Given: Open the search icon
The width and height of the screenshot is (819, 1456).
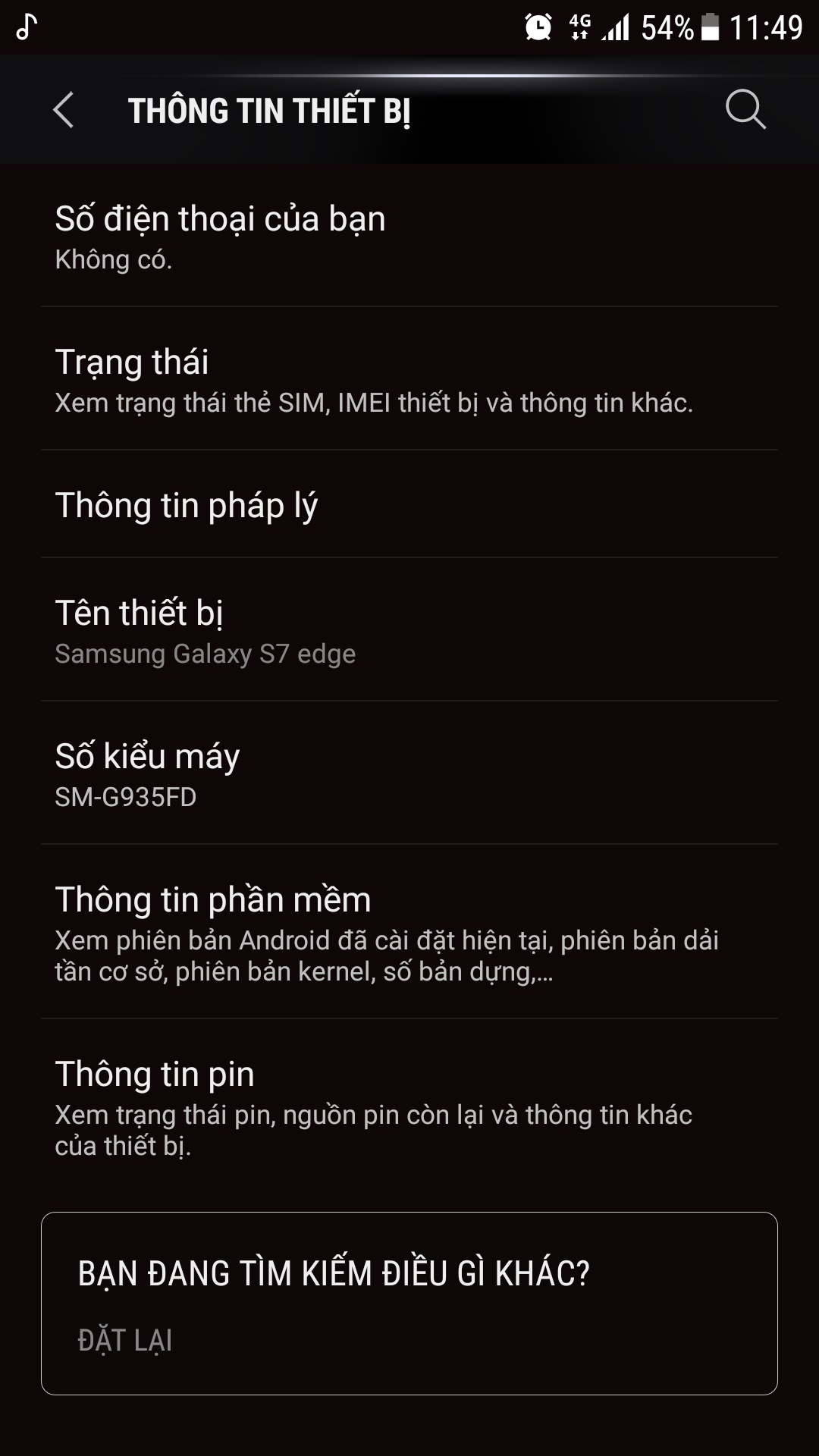Looking at the screenshot, I should 745,111.
